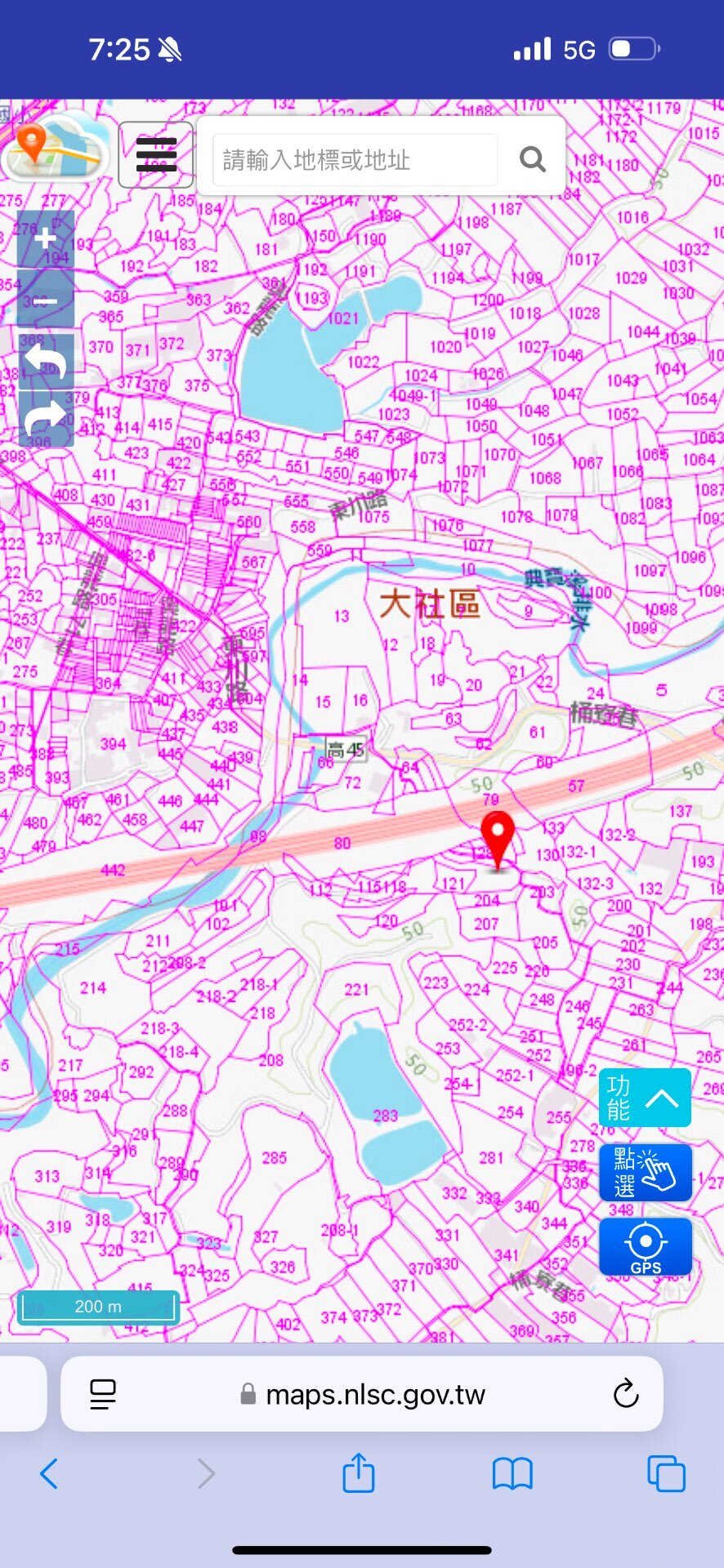Tap the maps.nlsc.gov.tw address bar
The image size is (724, 1568).
pyautogui.click(x=362, y=1394)
